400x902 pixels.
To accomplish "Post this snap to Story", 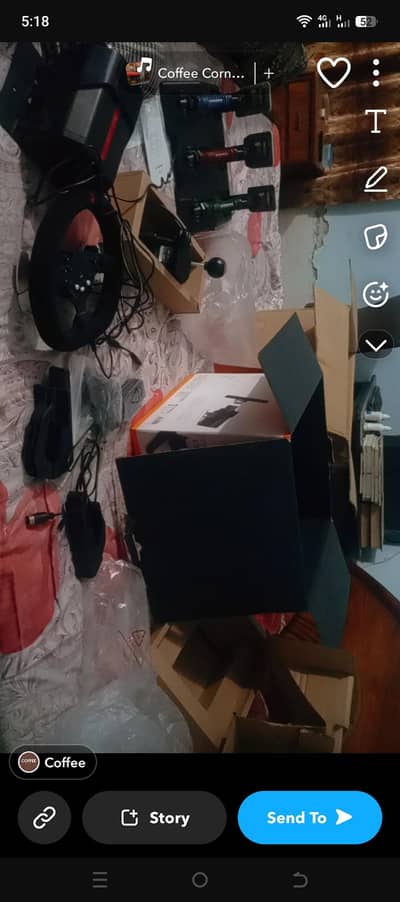I will tap(154, 817).
